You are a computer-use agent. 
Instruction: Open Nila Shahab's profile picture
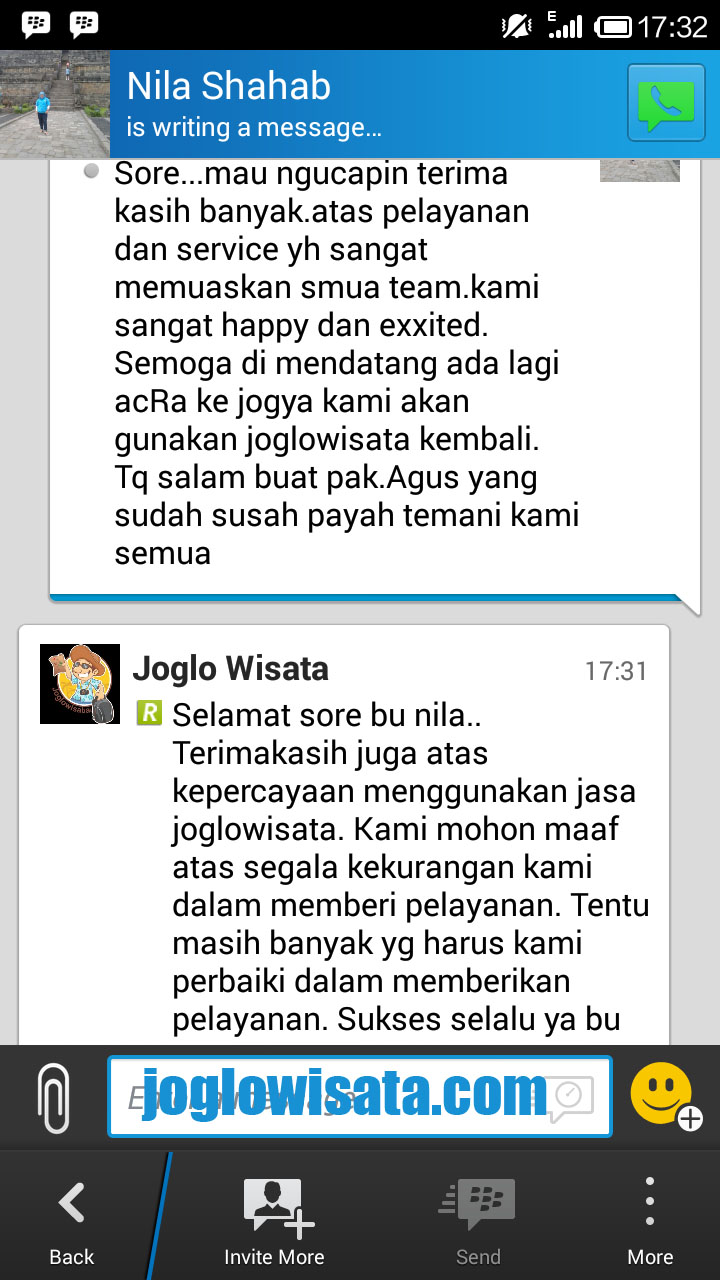pyautogui.click(x=55, y=104)
